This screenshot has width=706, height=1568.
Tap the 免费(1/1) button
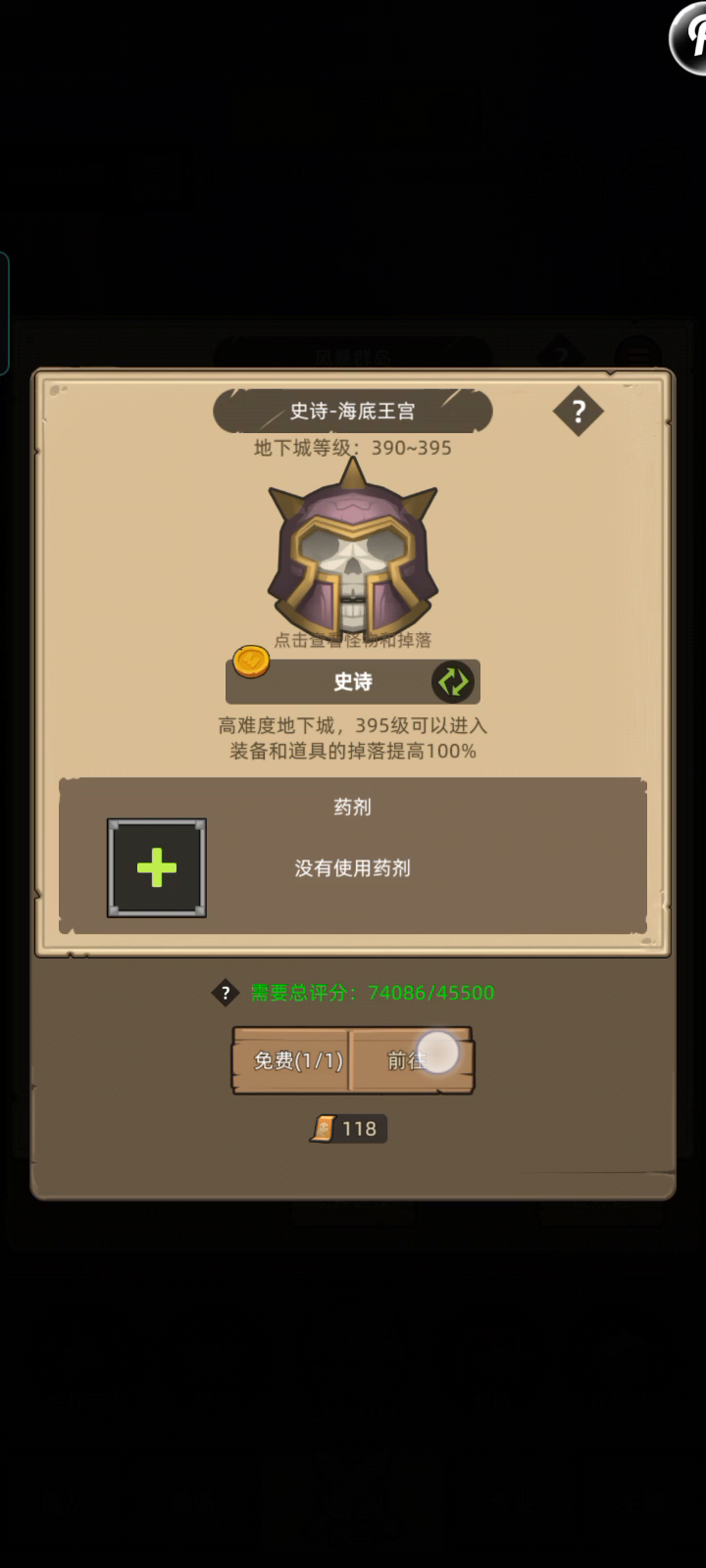click(293, 1060)
